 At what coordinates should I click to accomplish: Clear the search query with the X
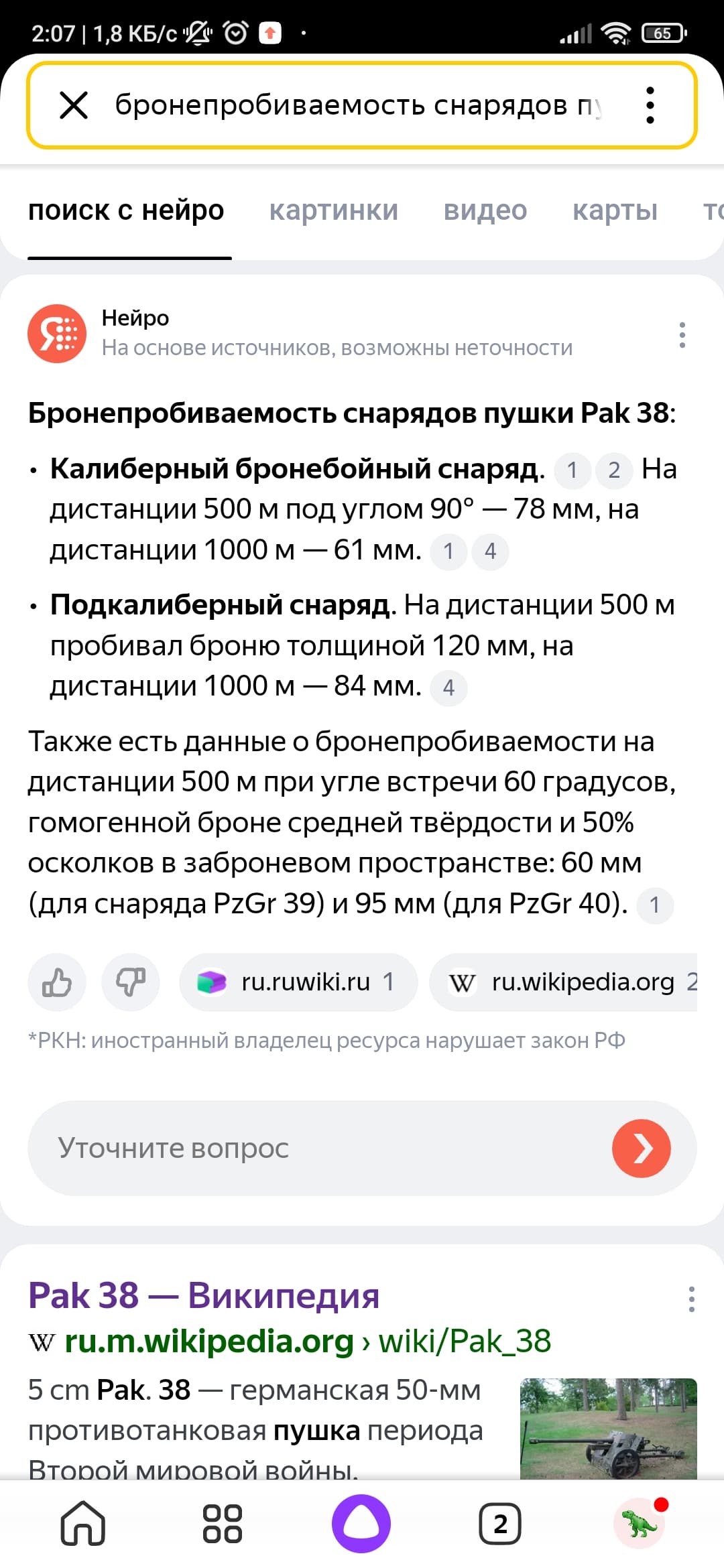click(x=74, y=105)
